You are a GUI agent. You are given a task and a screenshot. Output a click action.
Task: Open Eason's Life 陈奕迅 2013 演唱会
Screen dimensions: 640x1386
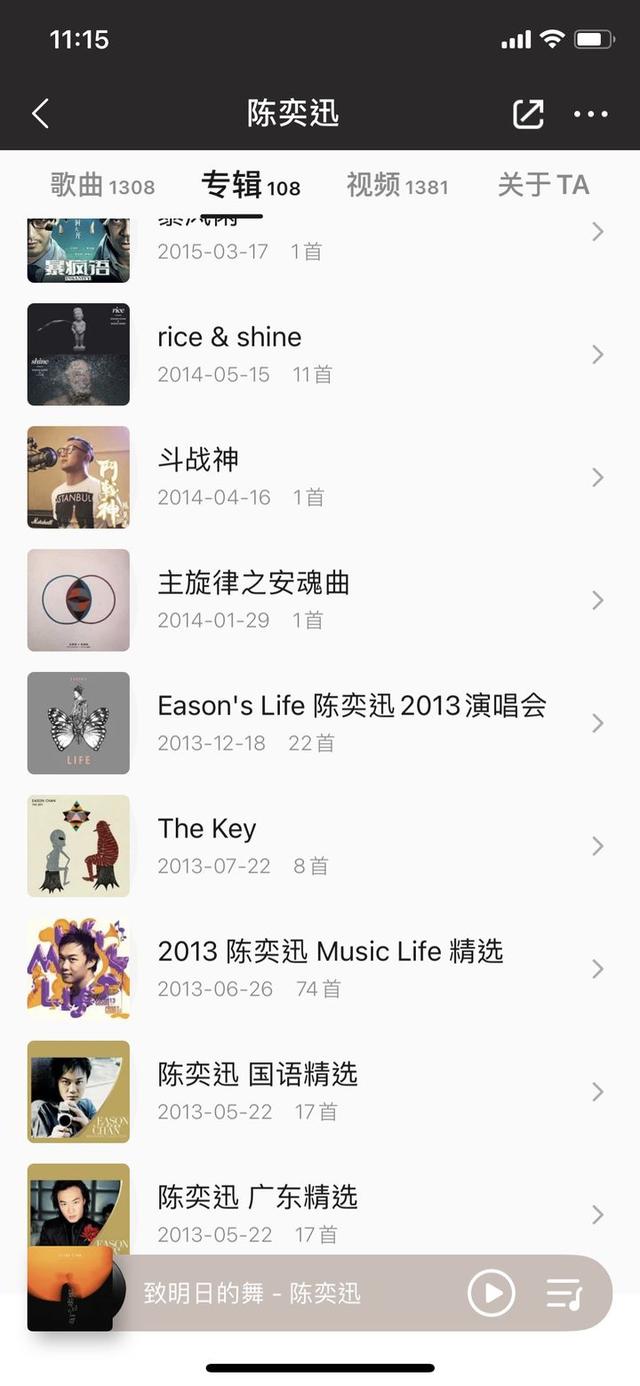click(x=351, y=722)
